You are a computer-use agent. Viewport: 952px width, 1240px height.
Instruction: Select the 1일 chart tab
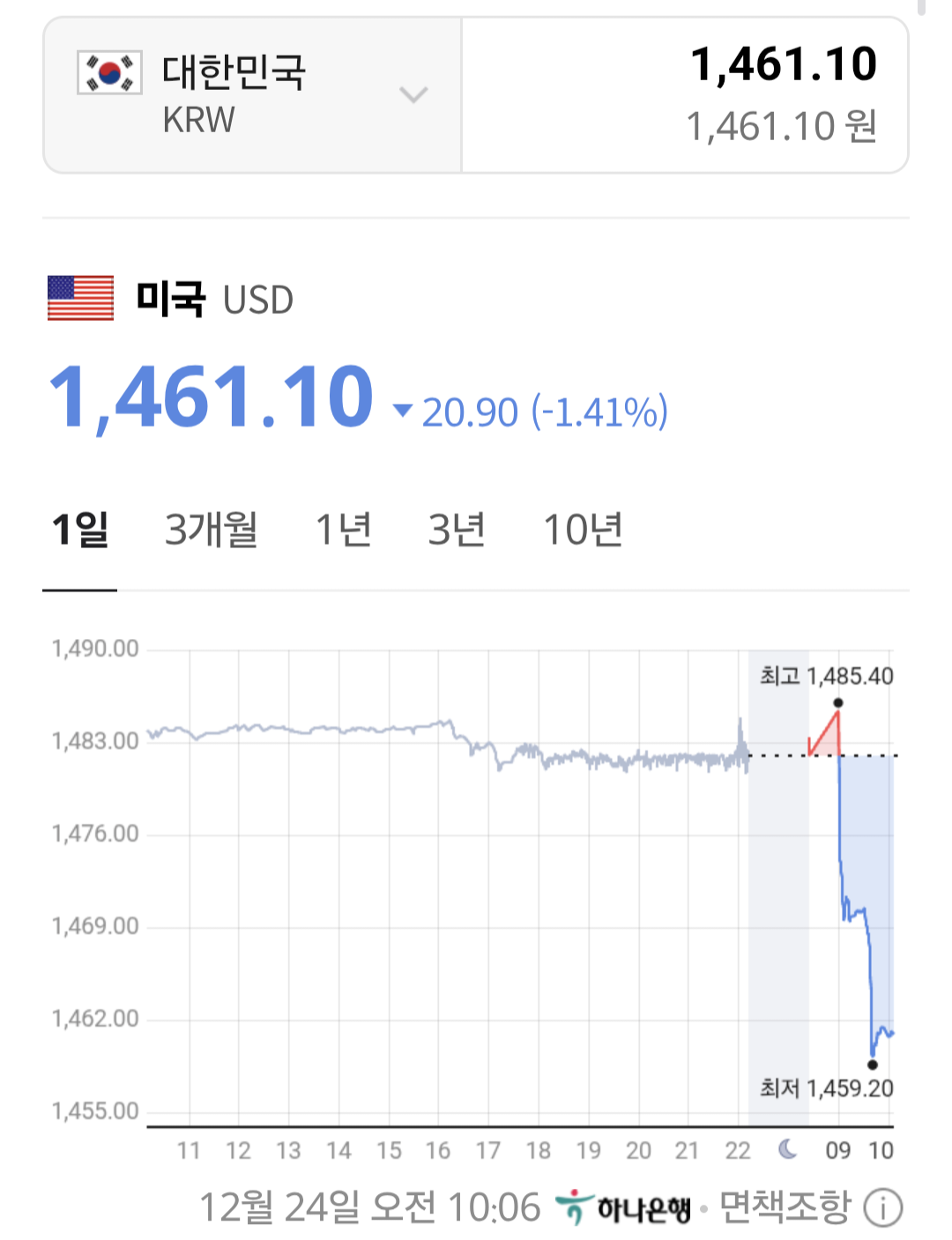(80, 531)
